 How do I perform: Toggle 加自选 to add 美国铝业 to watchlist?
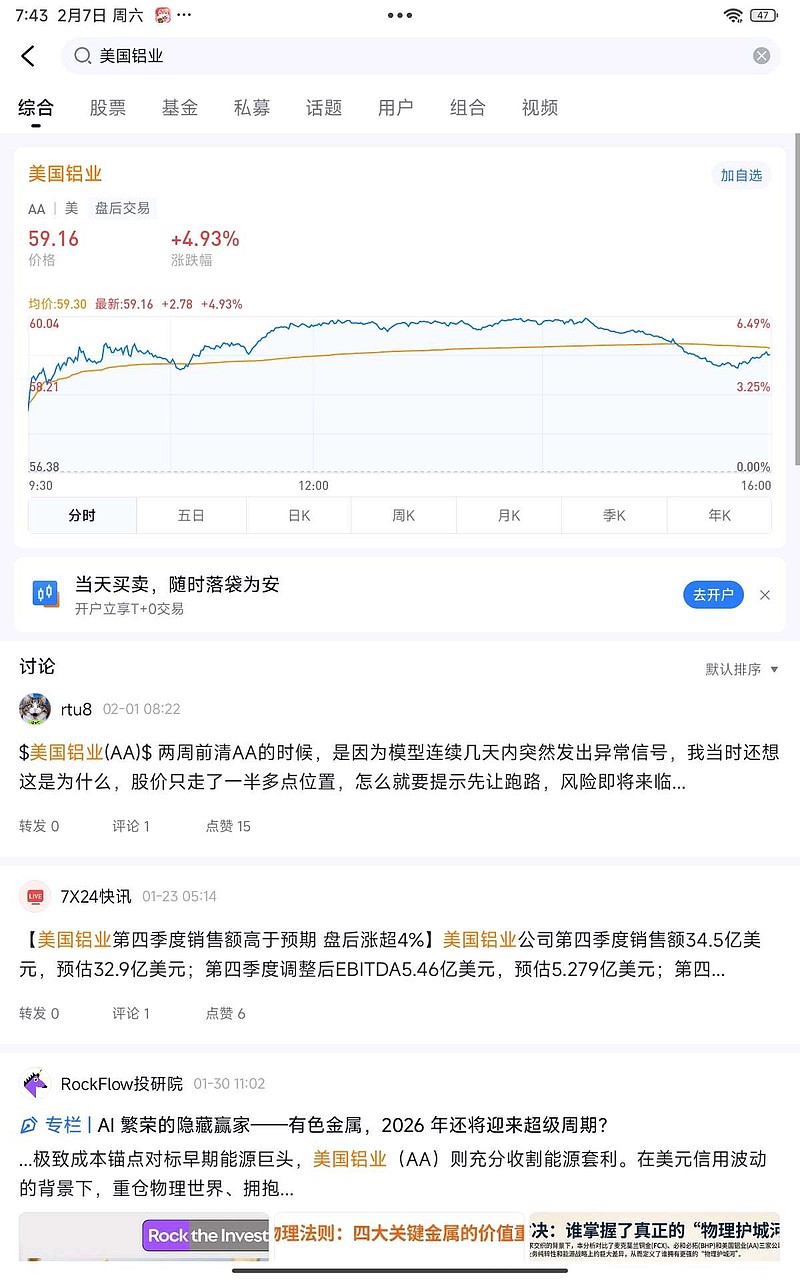pyautogui.click(x=741, y=174)
